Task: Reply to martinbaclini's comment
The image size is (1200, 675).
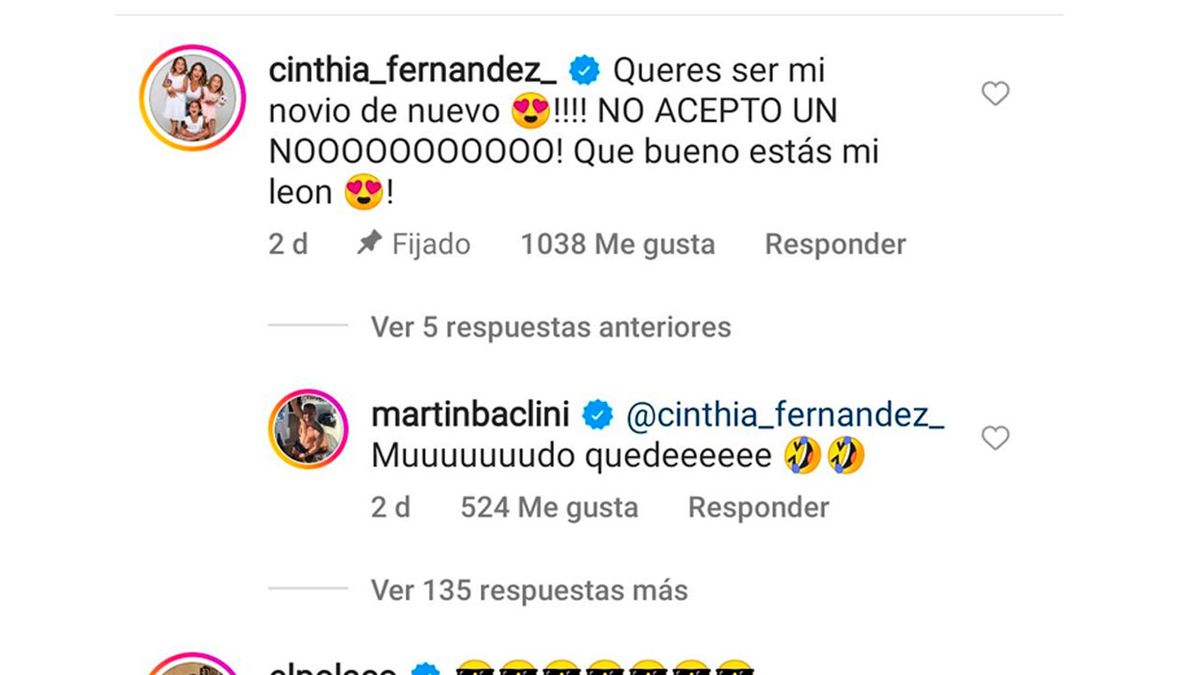Action: [x=758, y=508]
